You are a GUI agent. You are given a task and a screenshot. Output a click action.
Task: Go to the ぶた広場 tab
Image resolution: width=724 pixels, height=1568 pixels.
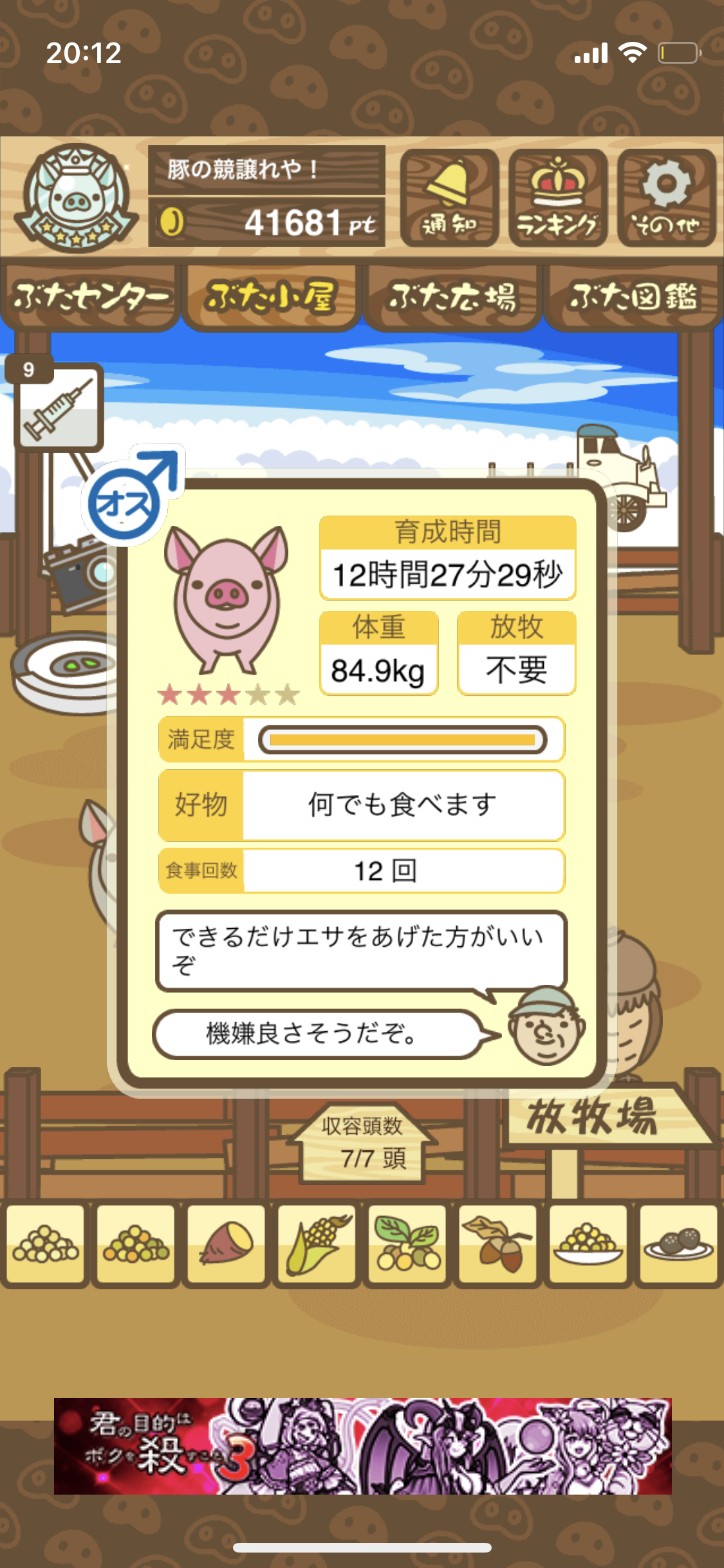click(452, 297)
